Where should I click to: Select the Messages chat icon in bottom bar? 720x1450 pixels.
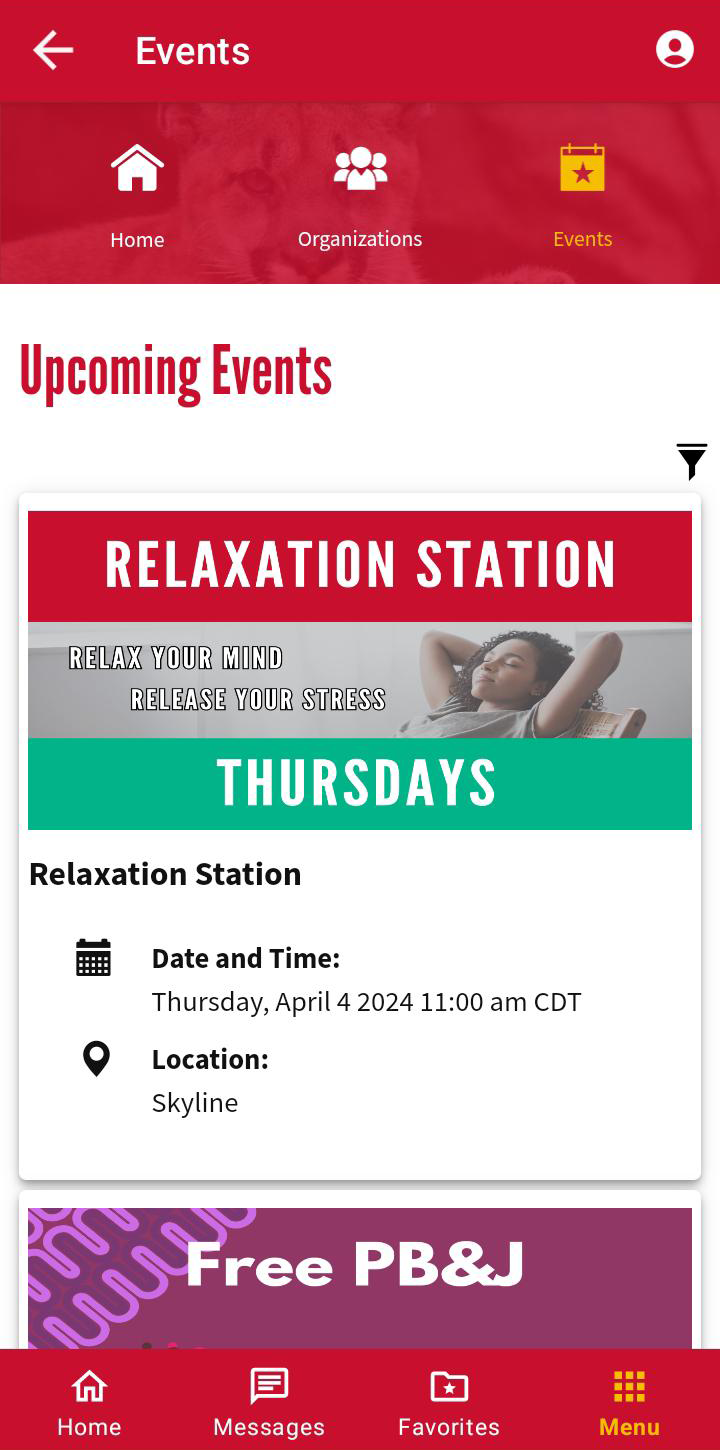268,1386
